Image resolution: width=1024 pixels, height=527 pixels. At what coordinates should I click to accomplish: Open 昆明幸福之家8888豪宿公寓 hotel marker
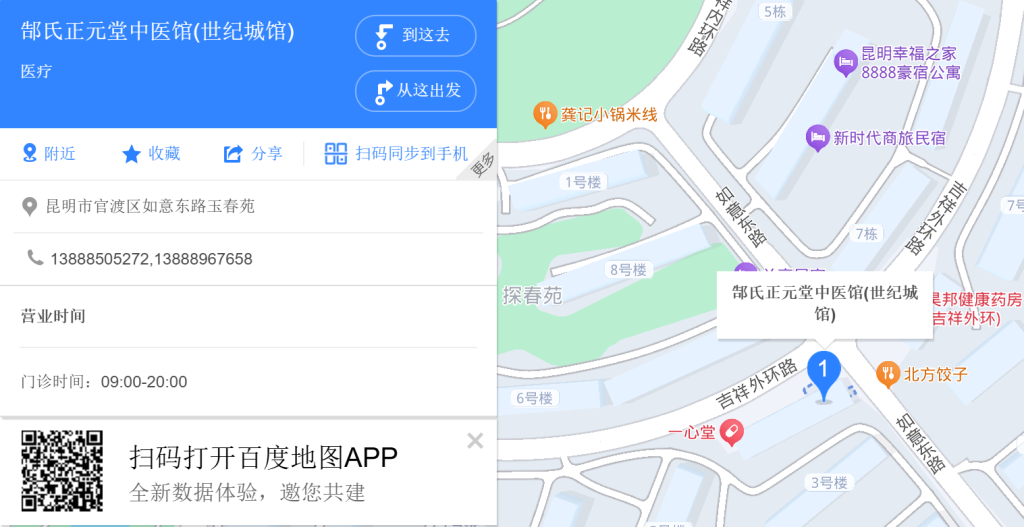tap(846, 63)
